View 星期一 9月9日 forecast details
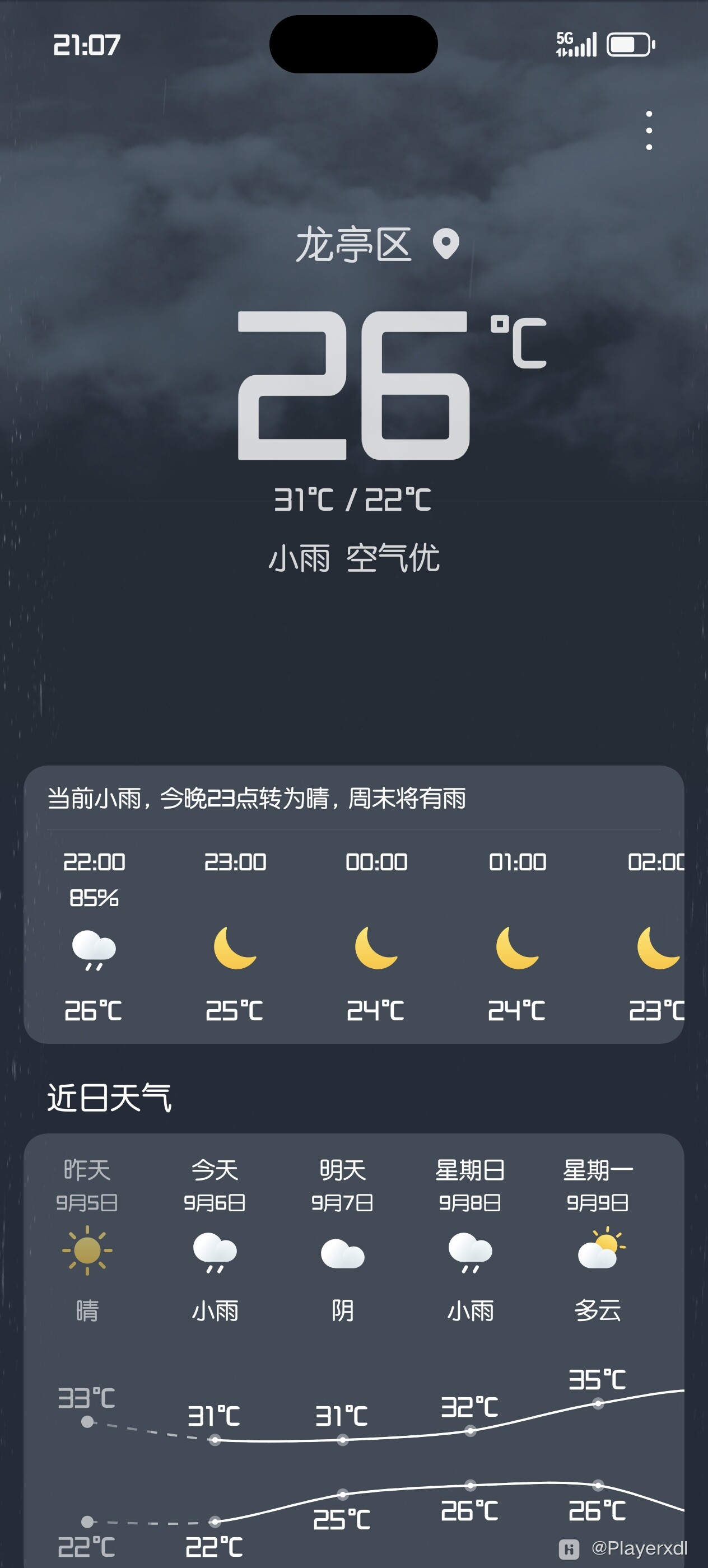Screen dimensions: 708x1568 598,1240
